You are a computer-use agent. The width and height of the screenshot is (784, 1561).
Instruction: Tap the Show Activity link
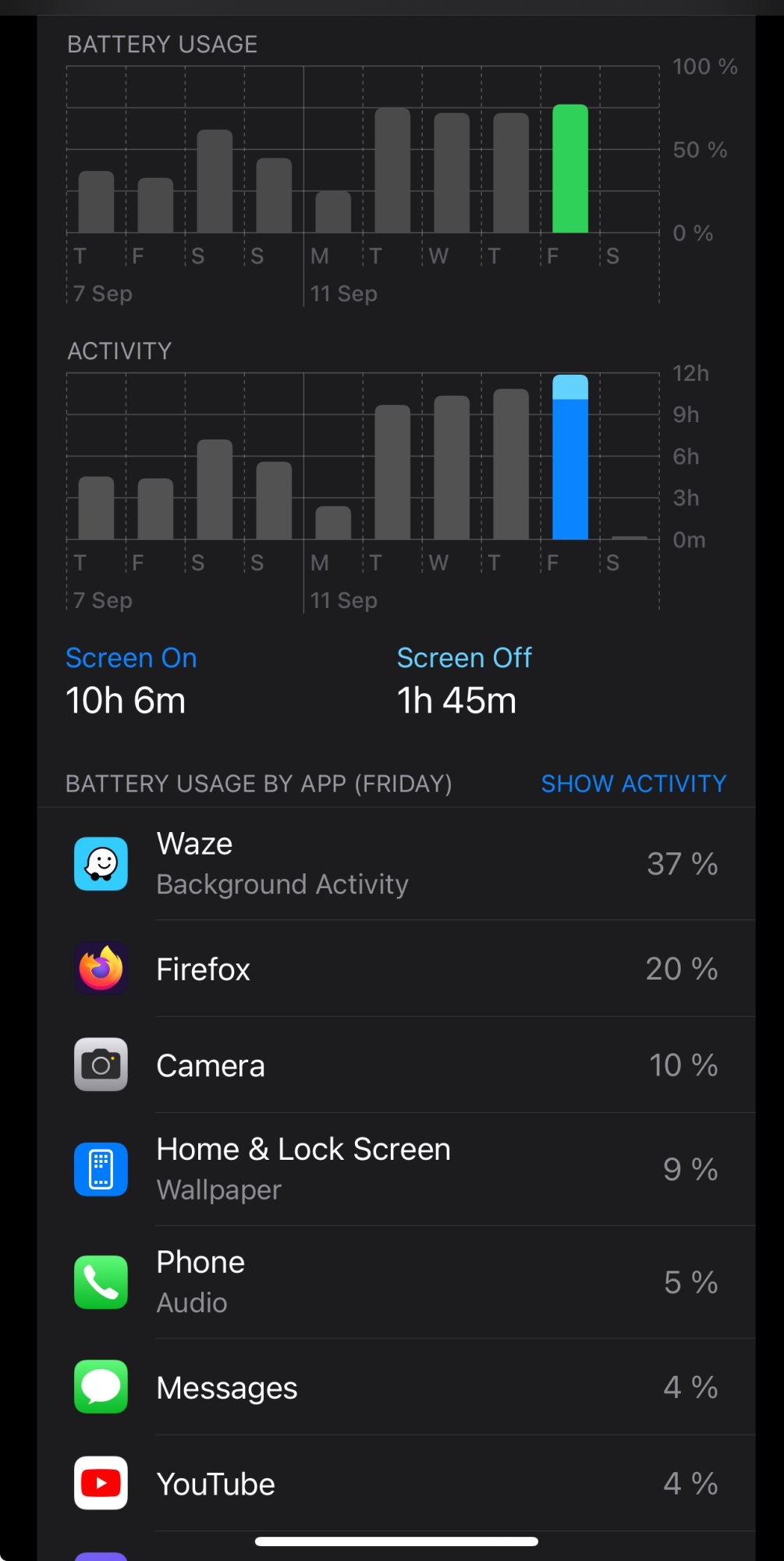point(633,784)
